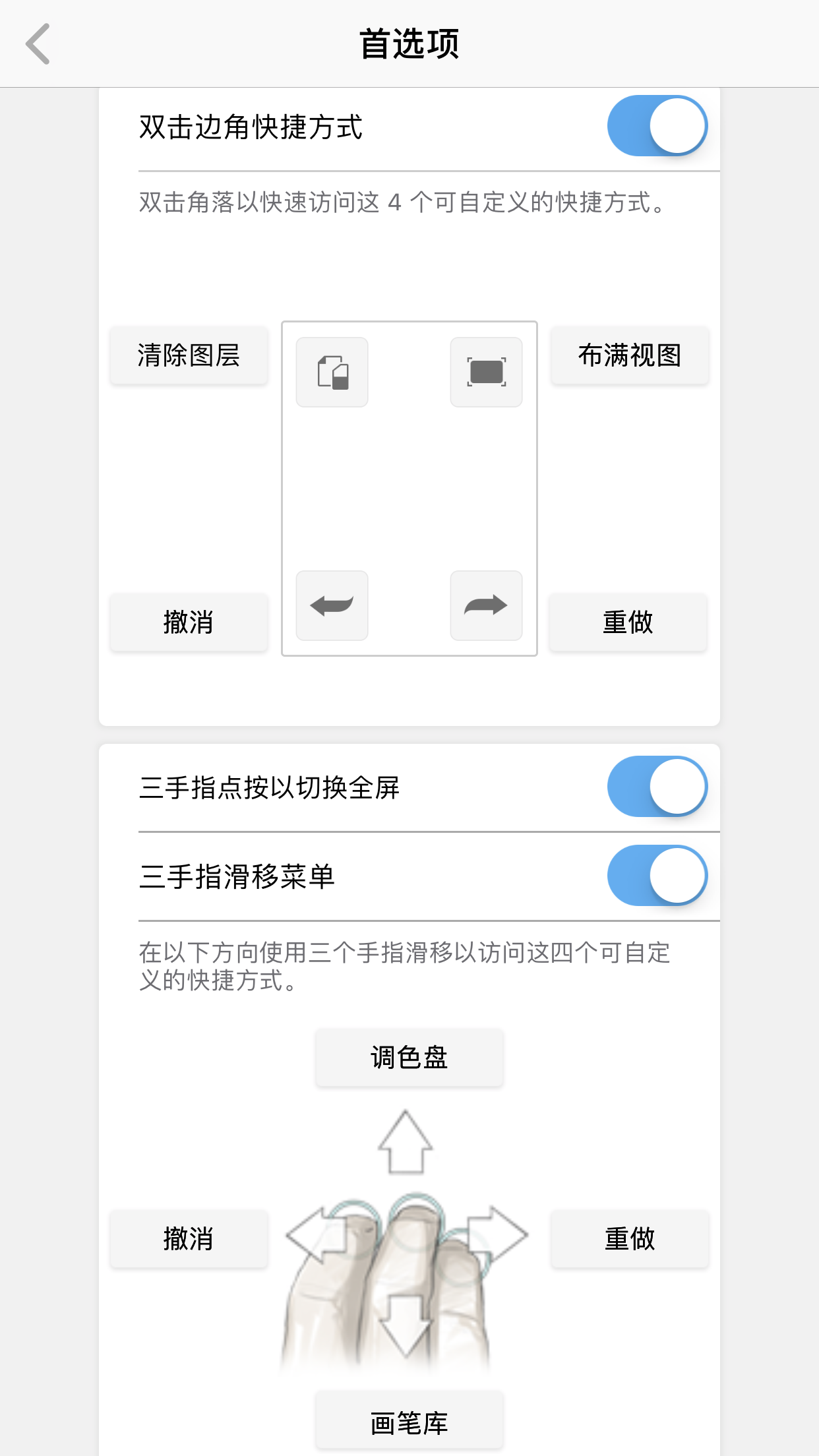Change the 画笔库 swipe-down shortcut
The height and width of the screenshot is (1456, 819).
click(409, 1423)
